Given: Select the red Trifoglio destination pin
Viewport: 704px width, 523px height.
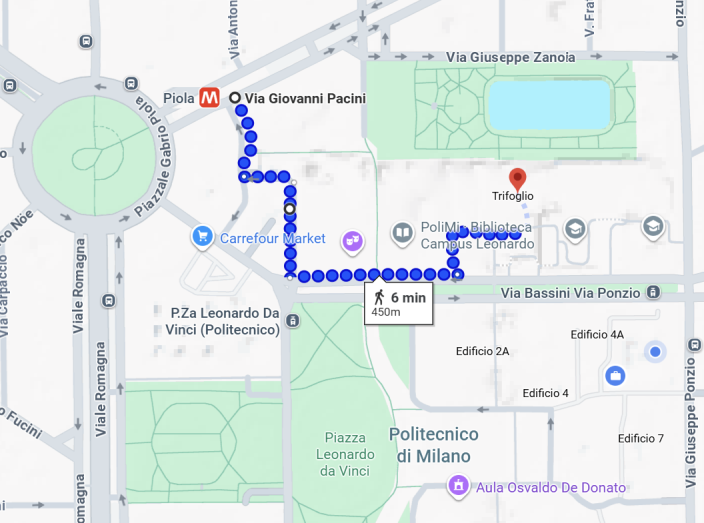Looking at the screenshot, I should [x=517, y=179].
